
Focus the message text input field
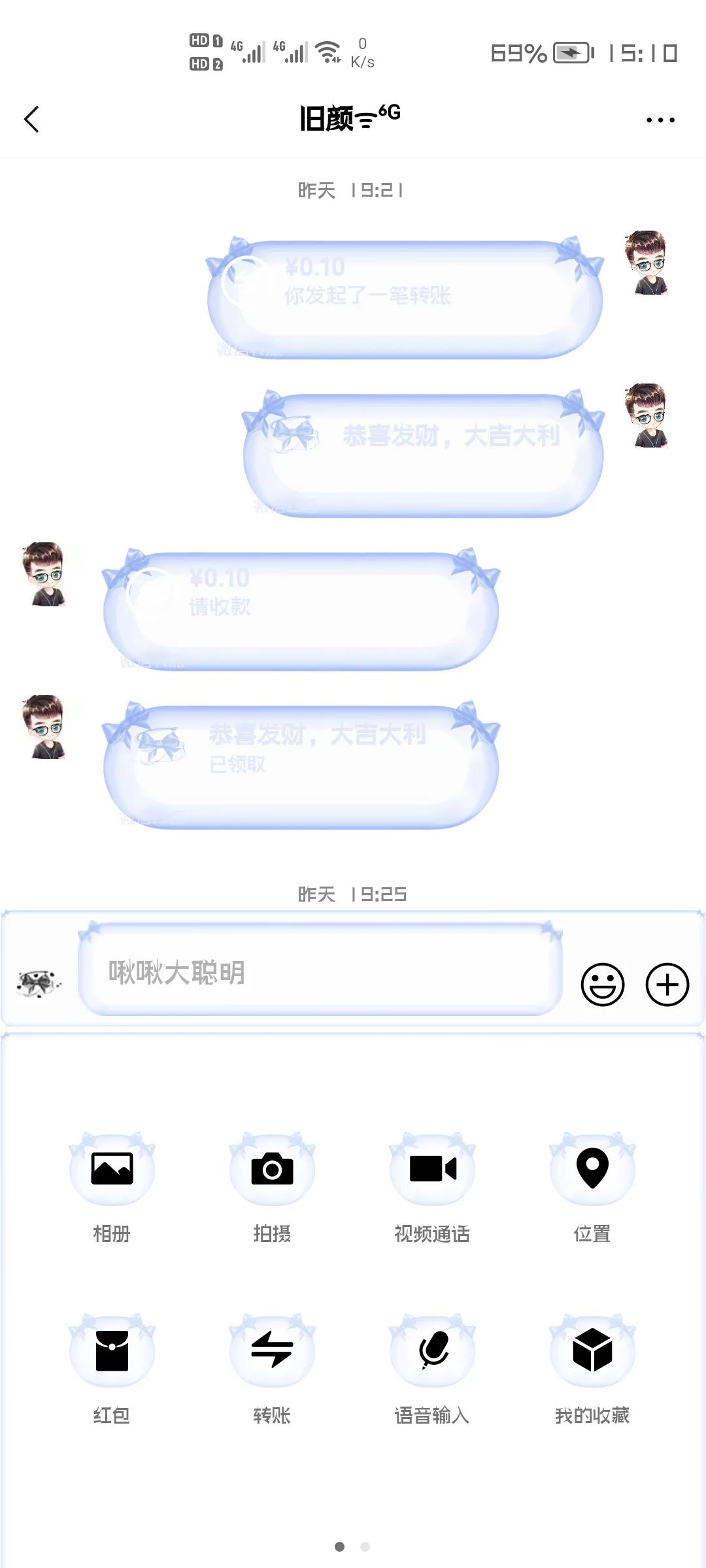[x=319, y=972]
